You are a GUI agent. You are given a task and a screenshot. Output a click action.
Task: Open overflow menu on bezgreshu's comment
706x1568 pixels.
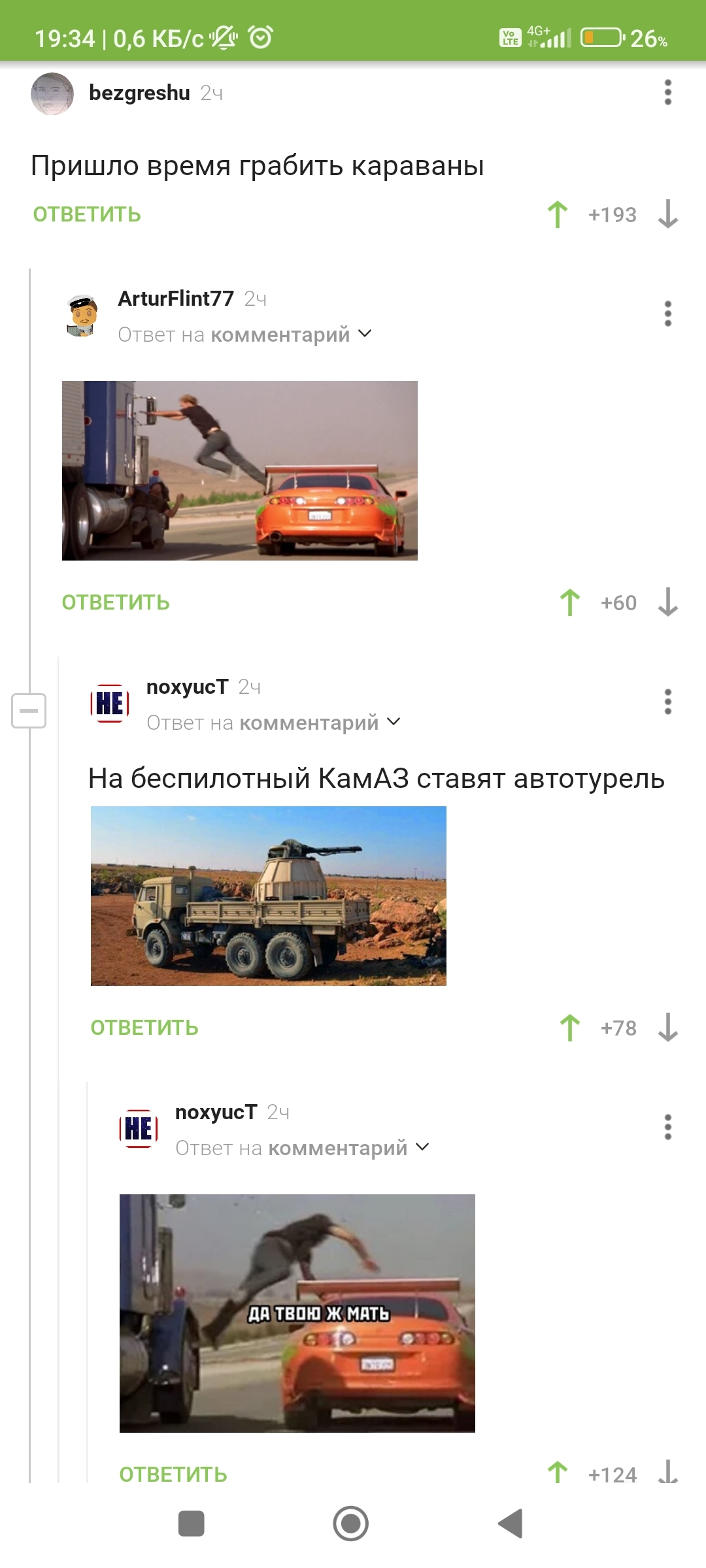click(667, 93)
